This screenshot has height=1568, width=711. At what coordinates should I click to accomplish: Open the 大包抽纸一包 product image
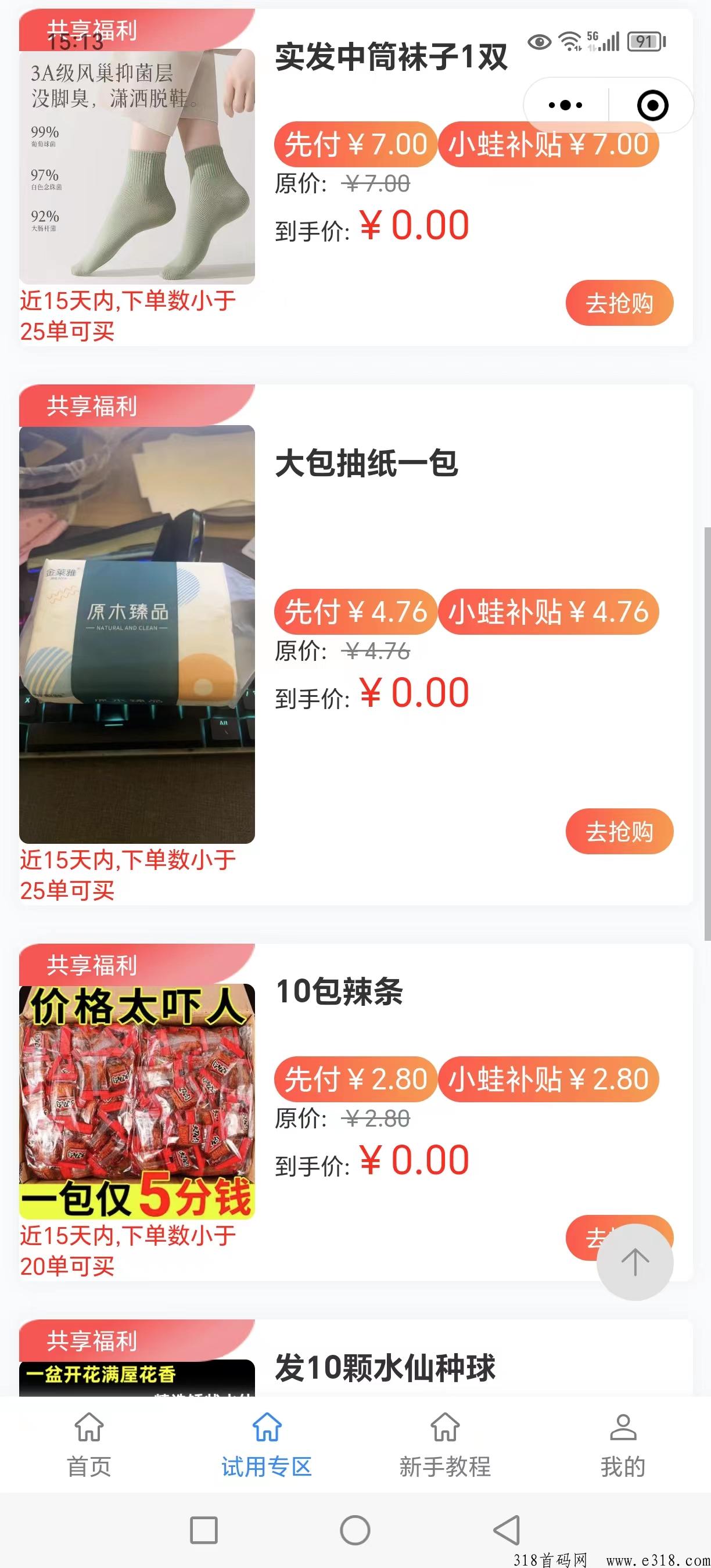coord(137,634)
